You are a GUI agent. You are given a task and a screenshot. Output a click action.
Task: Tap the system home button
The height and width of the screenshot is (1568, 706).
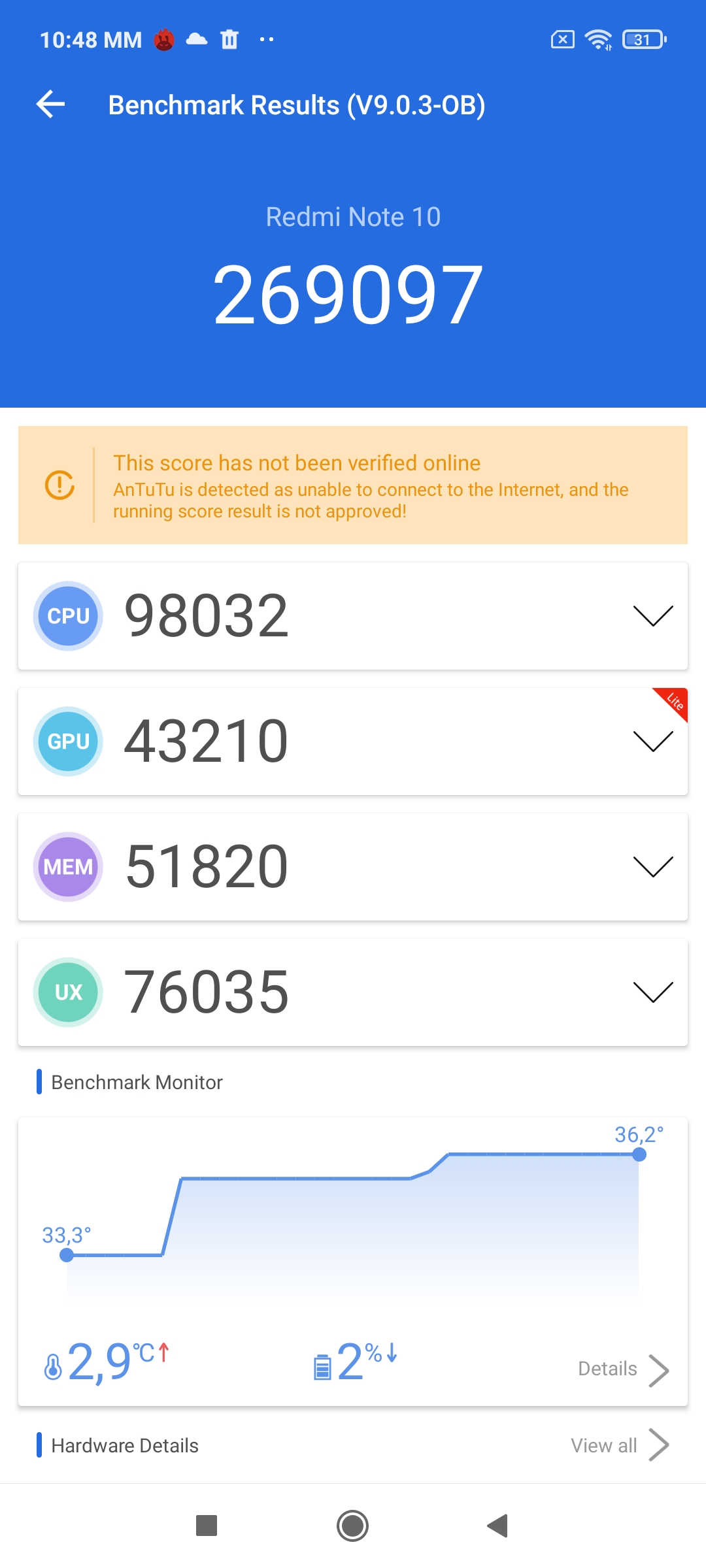pos(353,1526)
